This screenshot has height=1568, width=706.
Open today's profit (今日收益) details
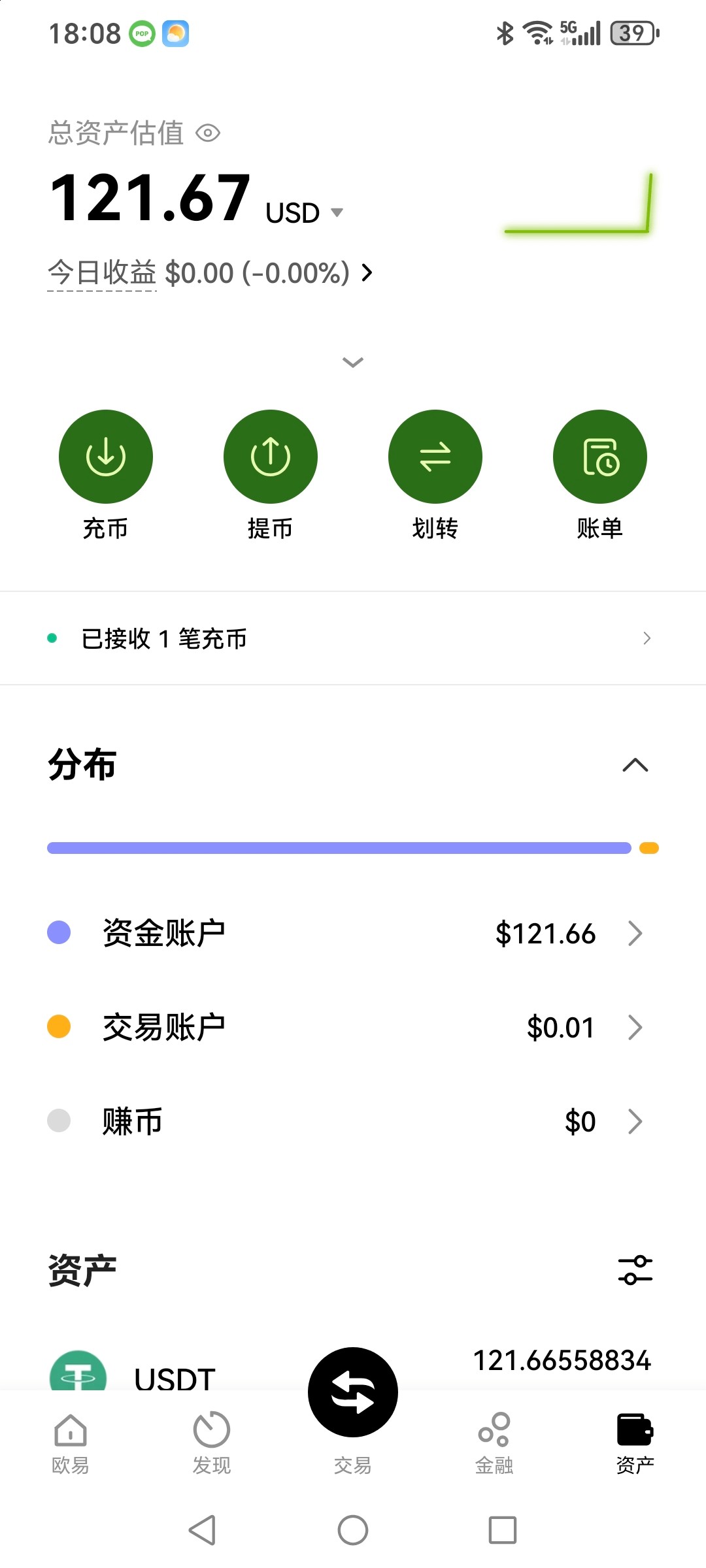pyautogui.click(x=210, y=272)
